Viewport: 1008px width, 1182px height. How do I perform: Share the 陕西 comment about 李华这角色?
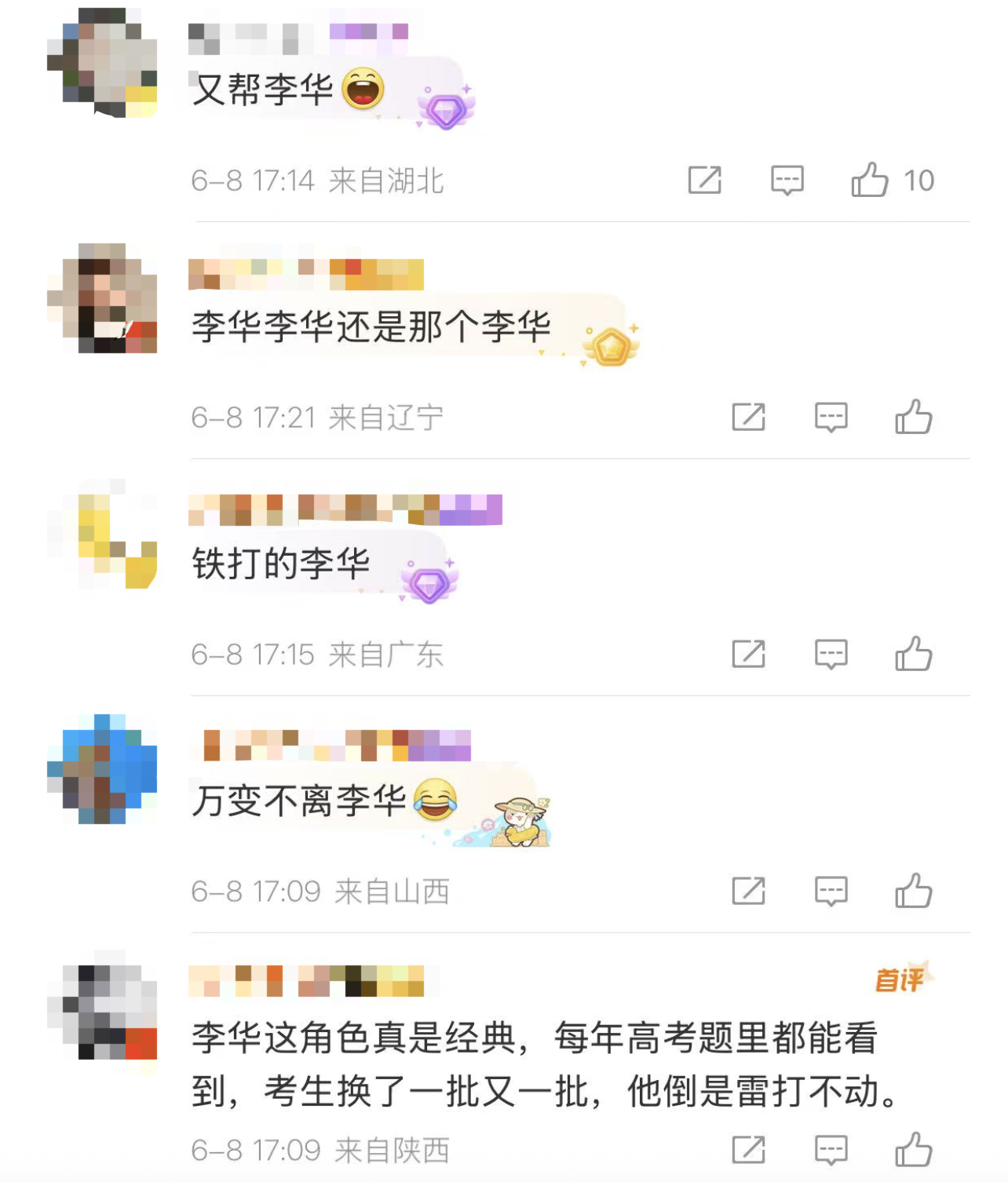click(x=748, y=1150)
